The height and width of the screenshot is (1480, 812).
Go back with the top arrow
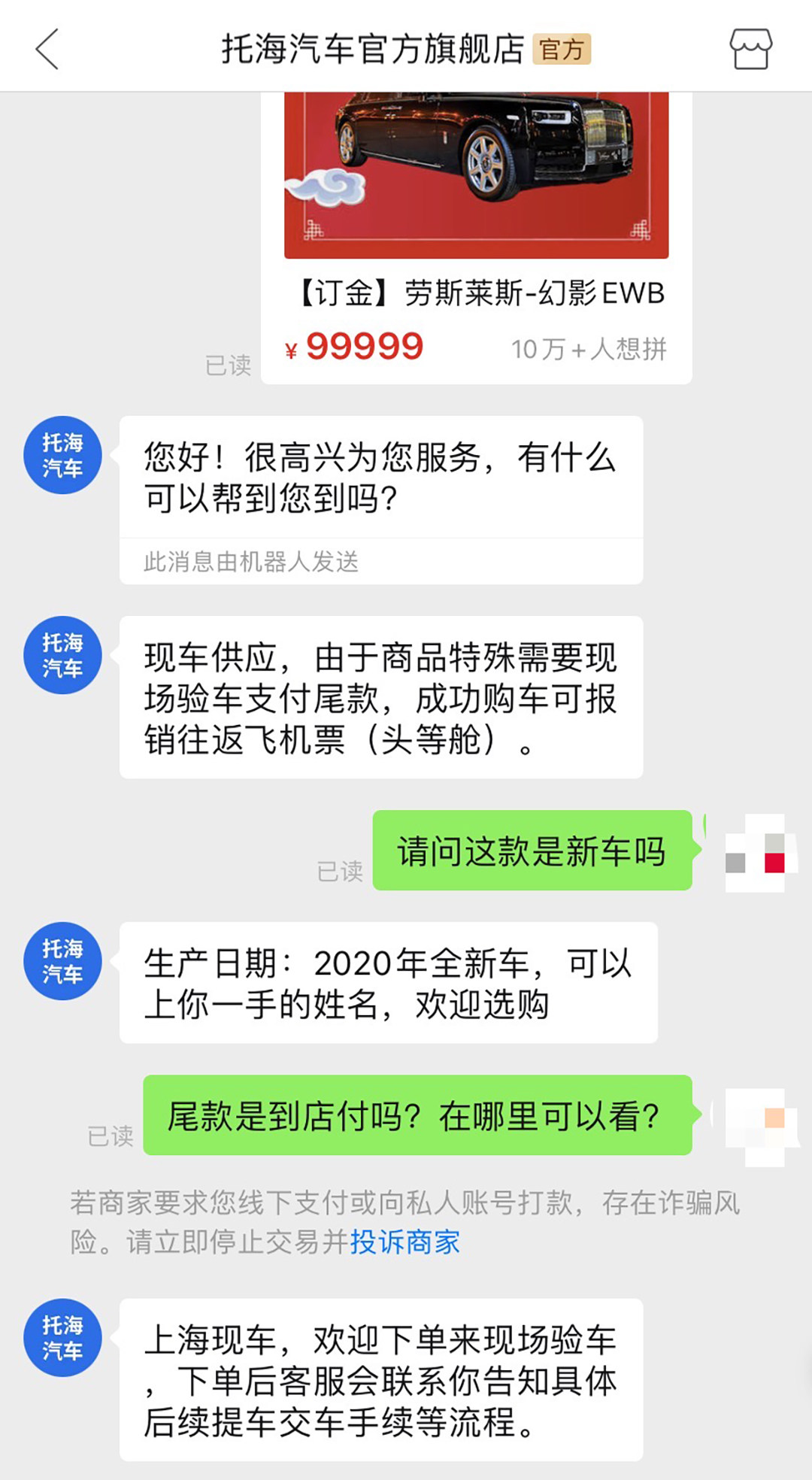click(47, 50)
